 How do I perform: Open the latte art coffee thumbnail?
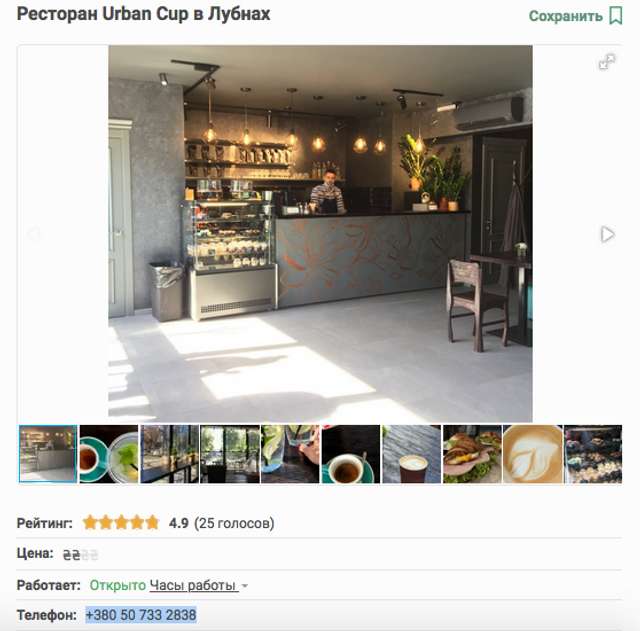point(532,454)
